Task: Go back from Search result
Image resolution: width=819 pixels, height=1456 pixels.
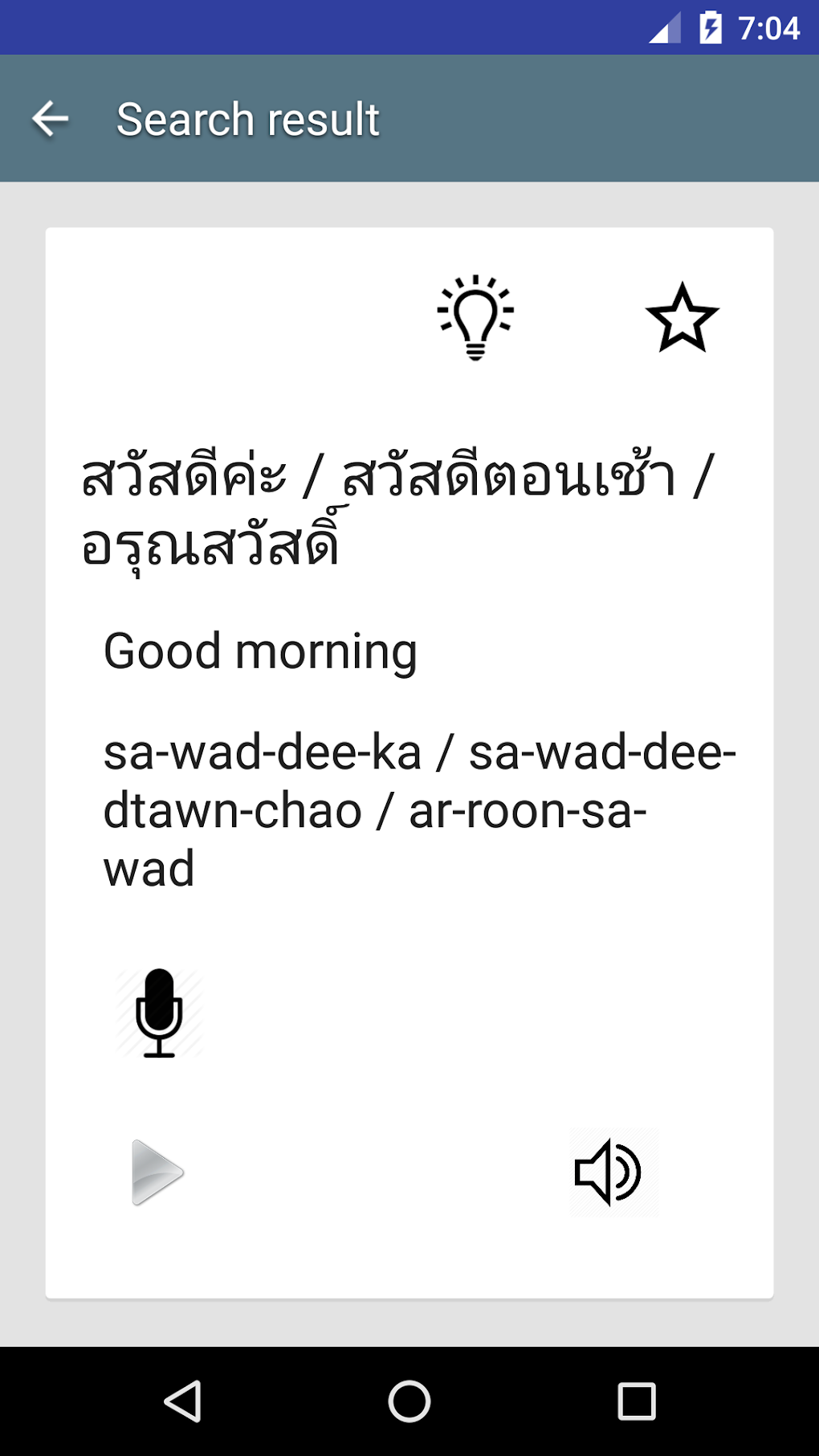Action: point(50,120)
